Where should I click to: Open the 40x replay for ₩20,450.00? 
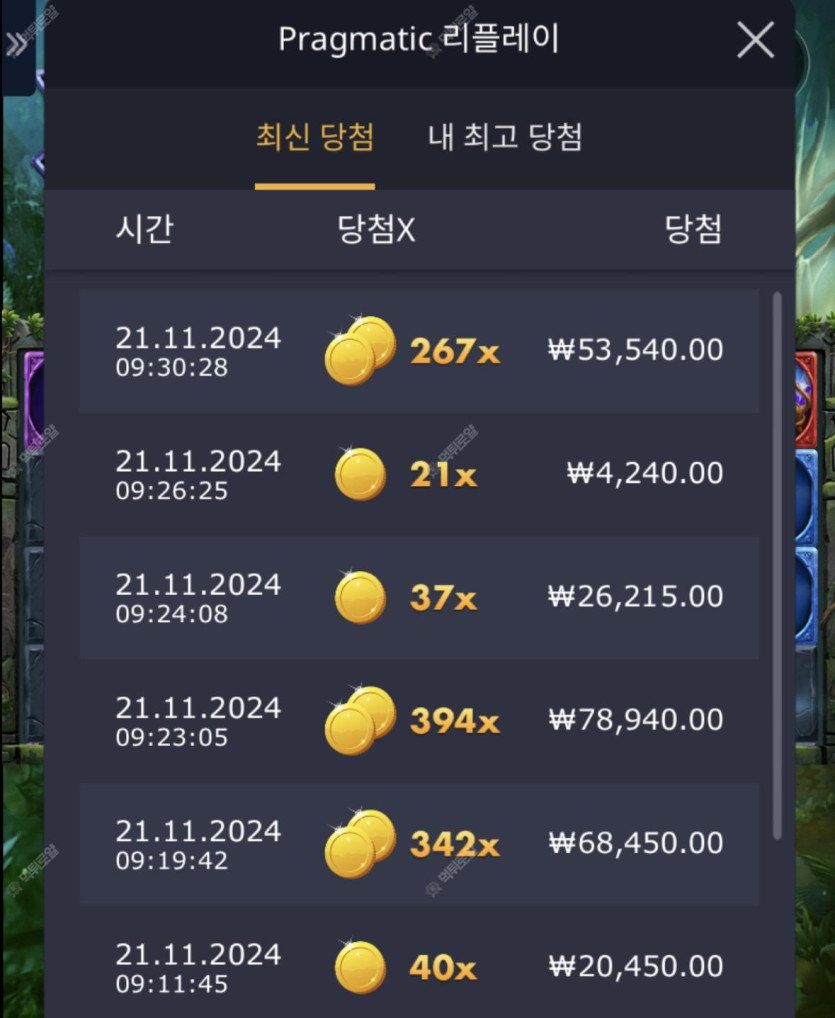coord(419,964)
